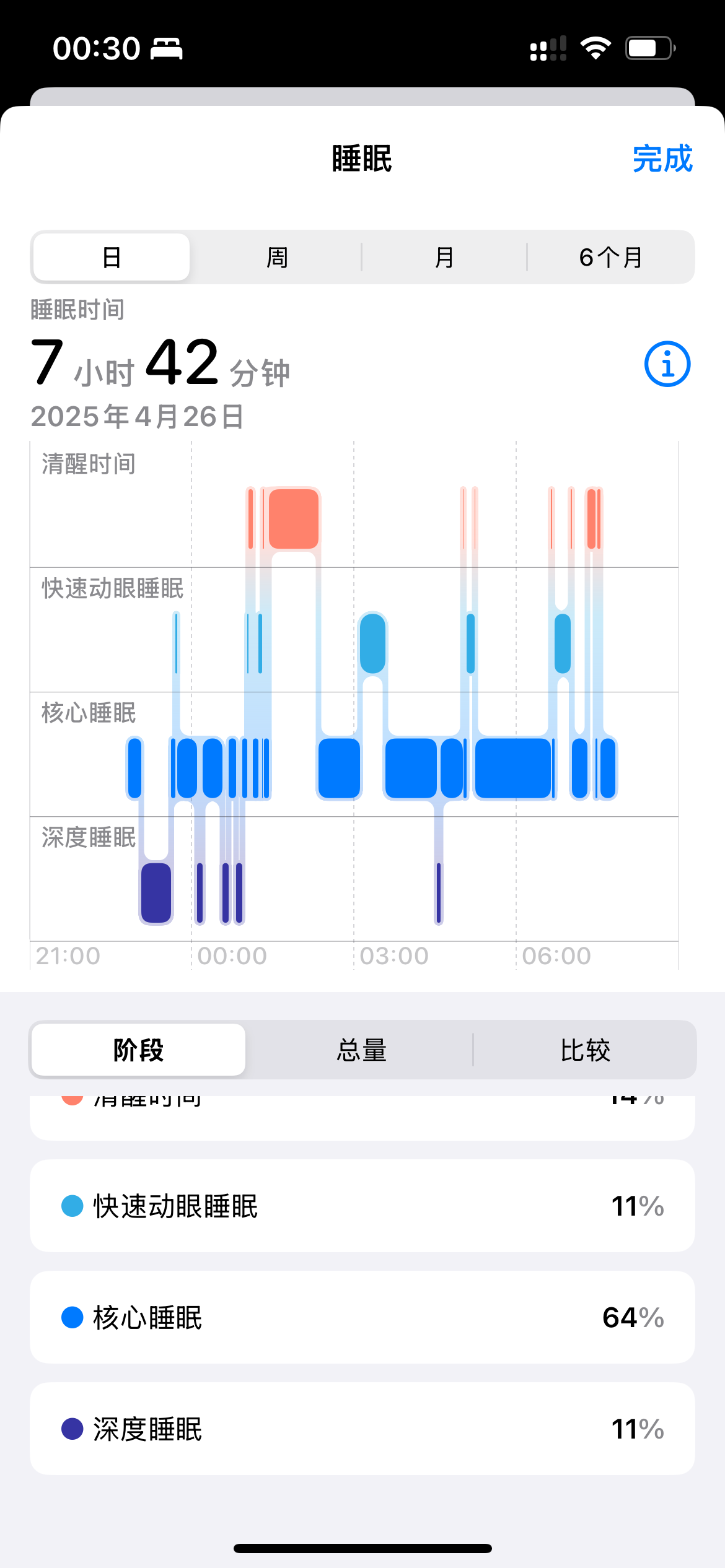
Task: Highlight 核心睡眠 stage row
Action: click(x=362, y=1317)
